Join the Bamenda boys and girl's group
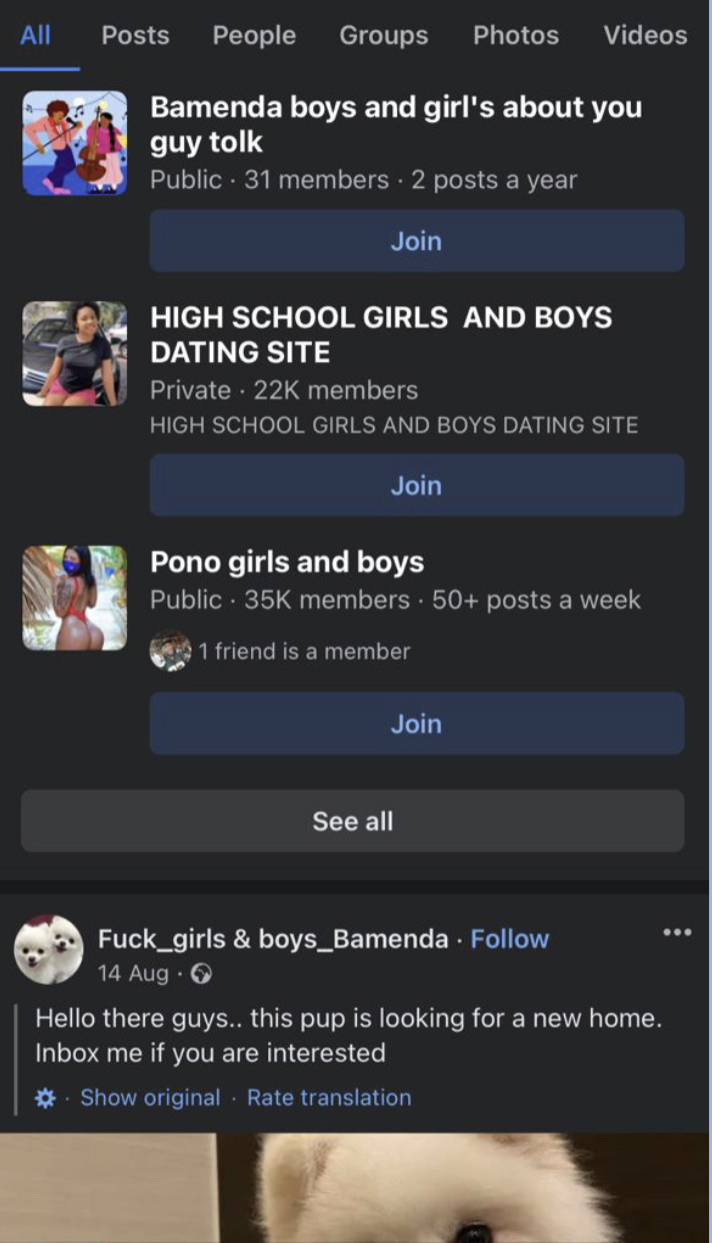Screen dimensions: 712x1243 coord(416,241)
